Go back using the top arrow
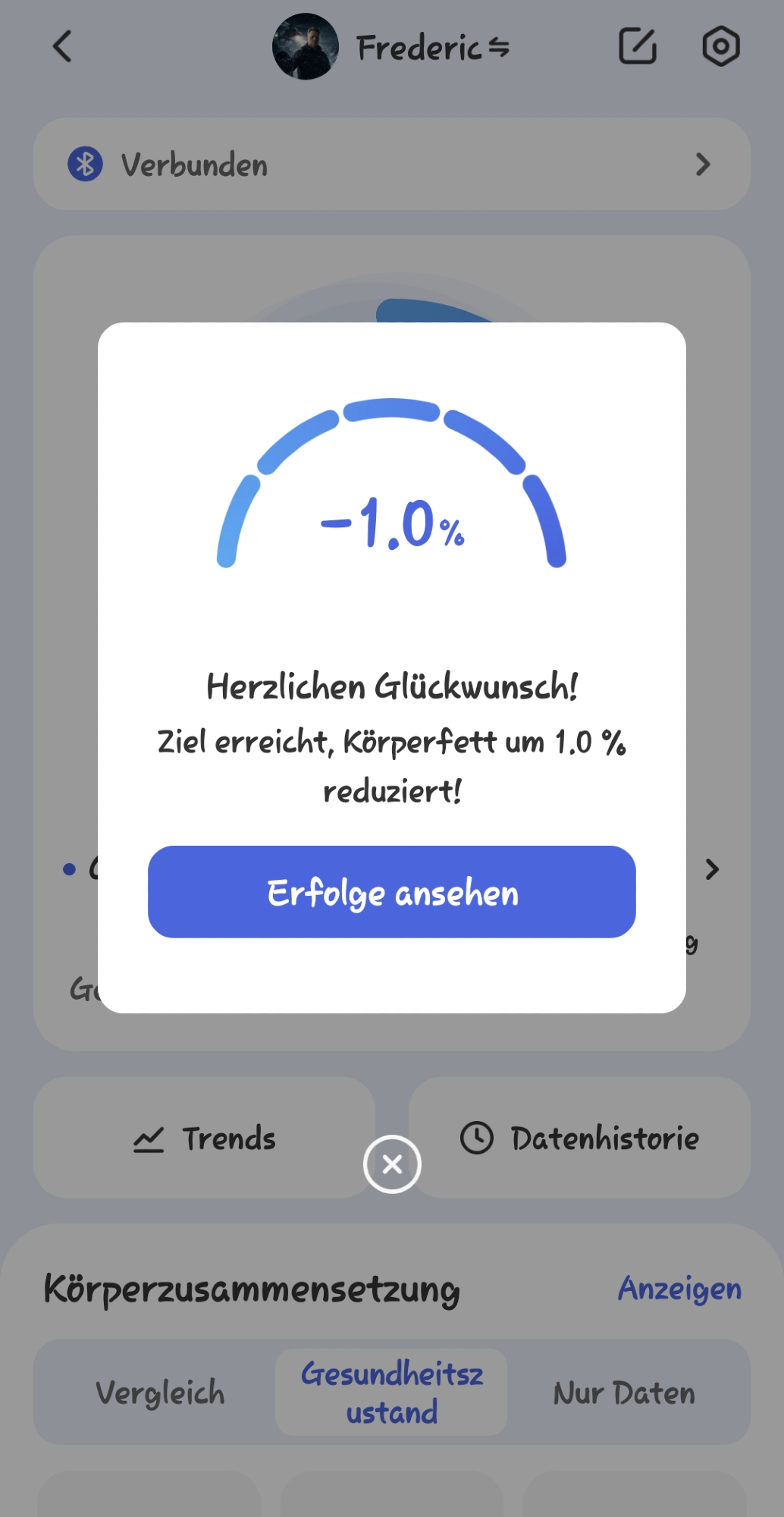Viewport: 784px width, 1517px height. tap(63, 46)
